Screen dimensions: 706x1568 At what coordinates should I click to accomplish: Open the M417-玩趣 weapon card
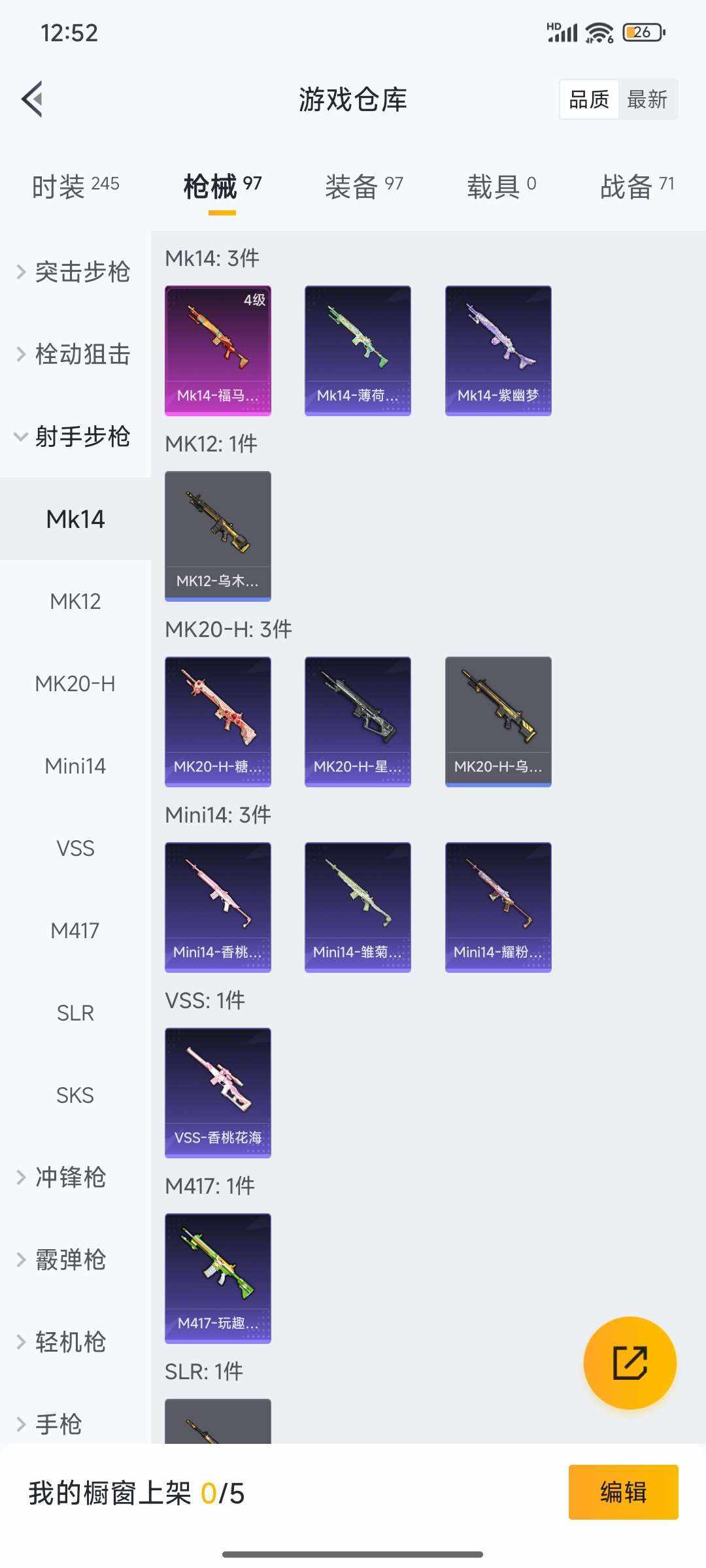point(218,1277)
